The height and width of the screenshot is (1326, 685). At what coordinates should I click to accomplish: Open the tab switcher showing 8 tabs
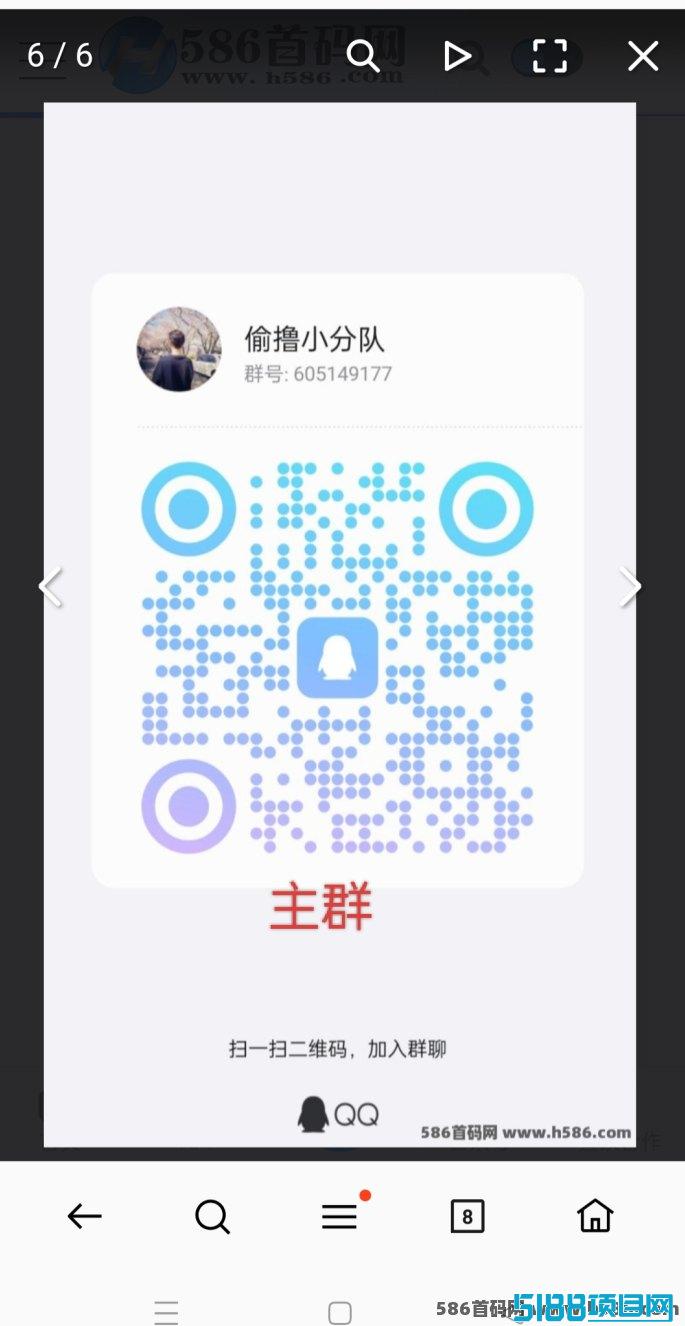click(x=467, y=1216)
